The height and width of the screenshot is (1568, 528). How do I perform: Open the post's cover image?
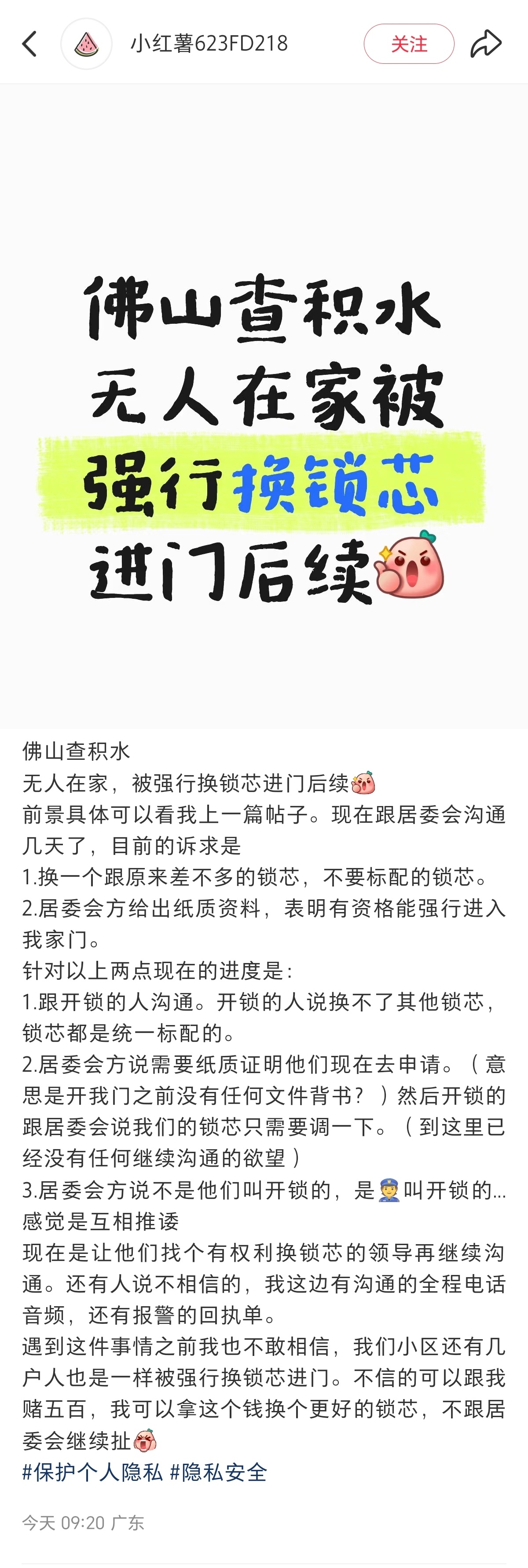(x=264, y=406)
